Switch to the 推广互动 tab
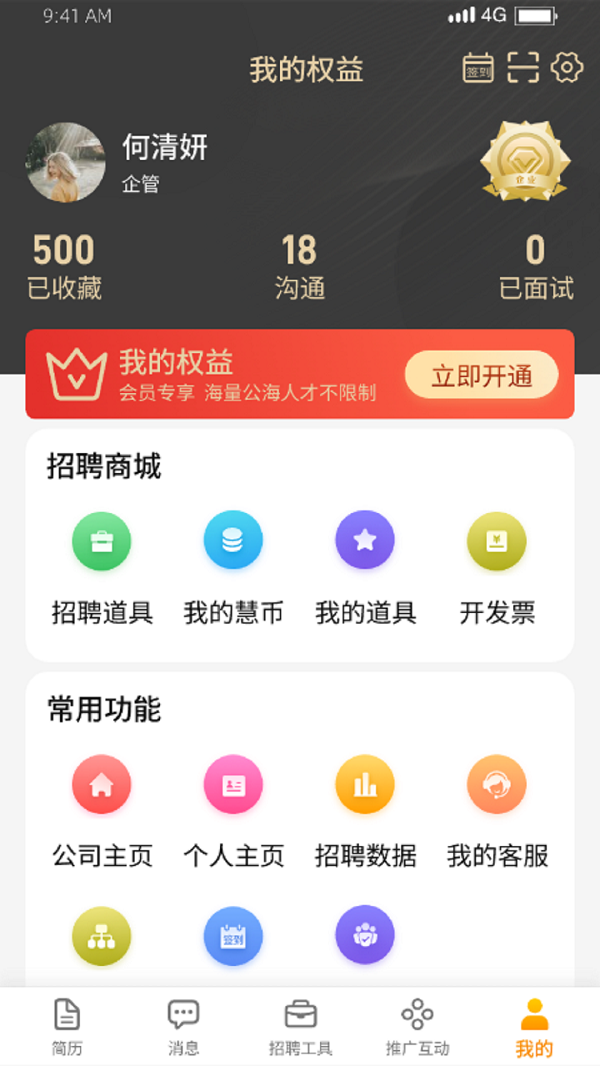 click(417, 1027)
